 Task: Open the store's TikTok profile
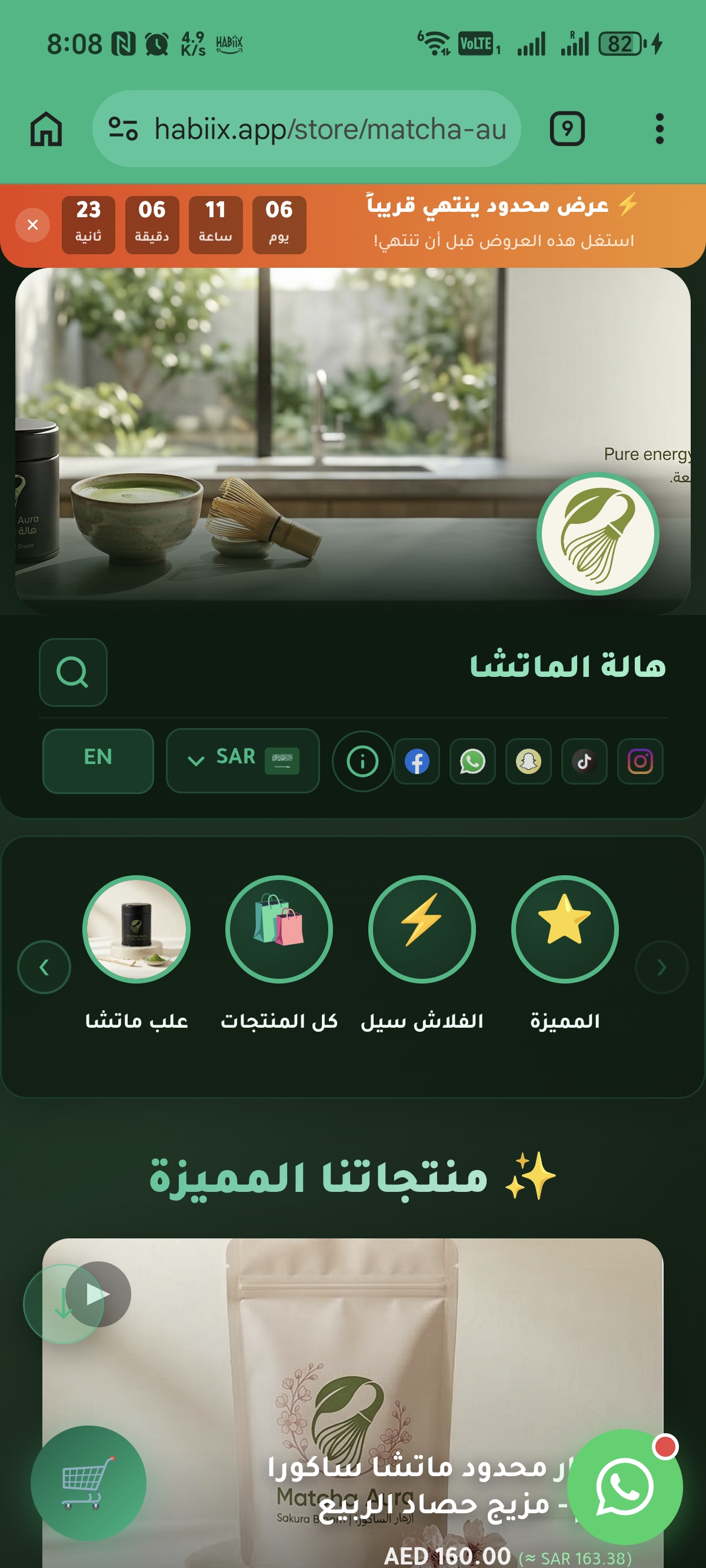[x=584, y=761]
